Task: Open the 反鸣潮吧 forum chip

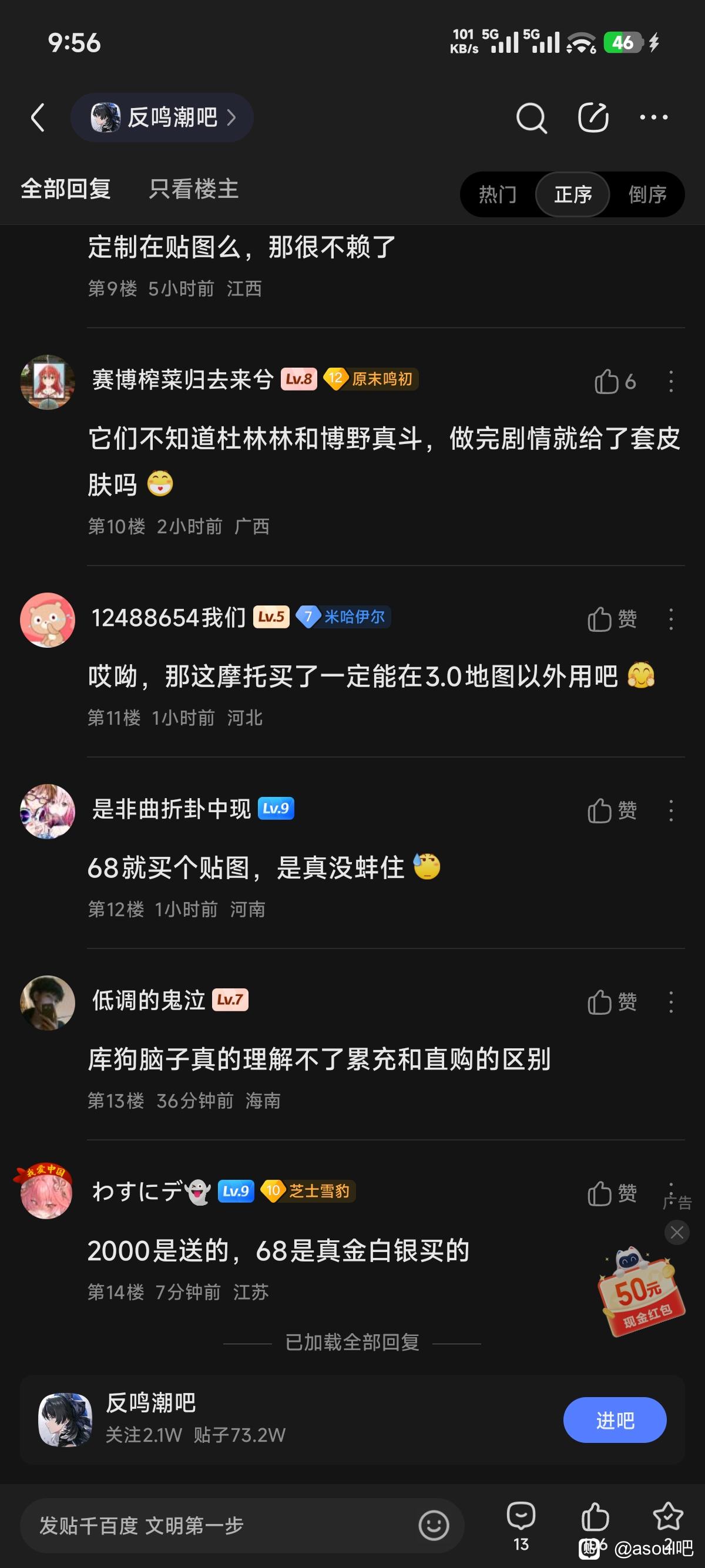Action: 162,117
